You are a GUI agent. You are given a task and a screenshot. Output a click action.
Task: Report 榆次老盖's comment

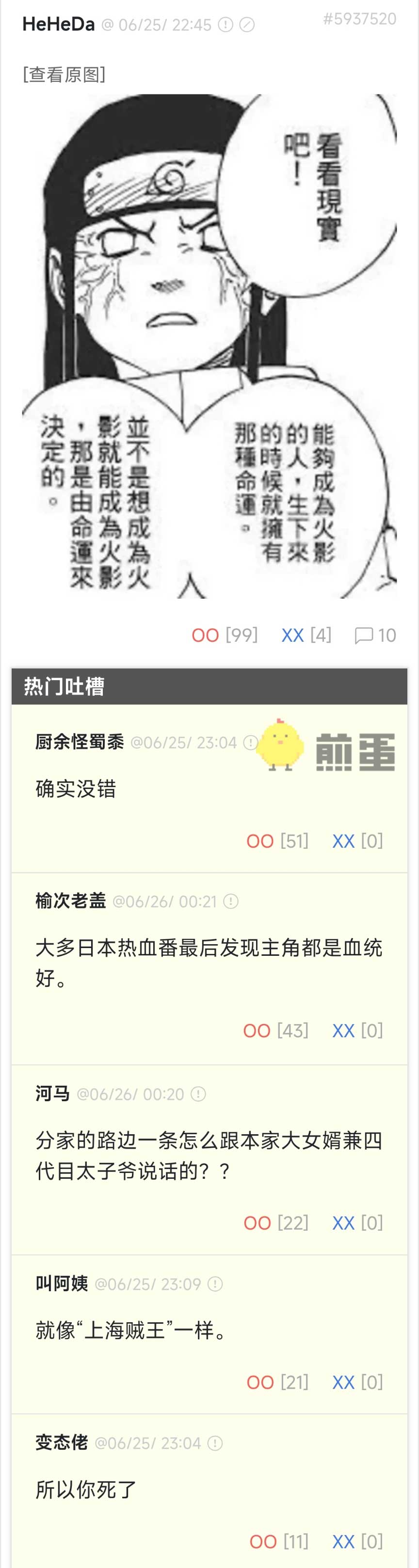[x=231, y=901]
